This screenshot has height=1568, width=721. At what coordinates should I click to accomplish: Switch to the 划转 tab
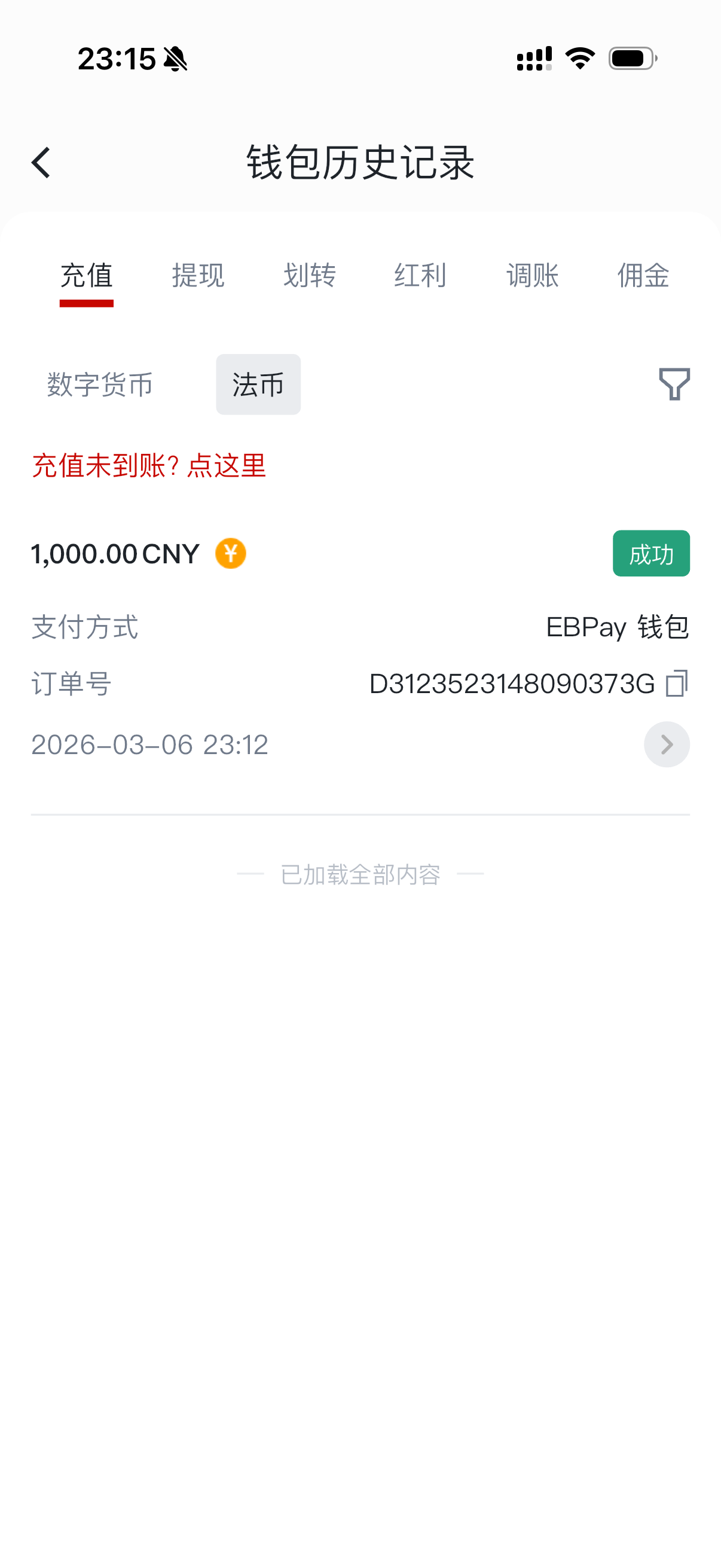point(309,276)
